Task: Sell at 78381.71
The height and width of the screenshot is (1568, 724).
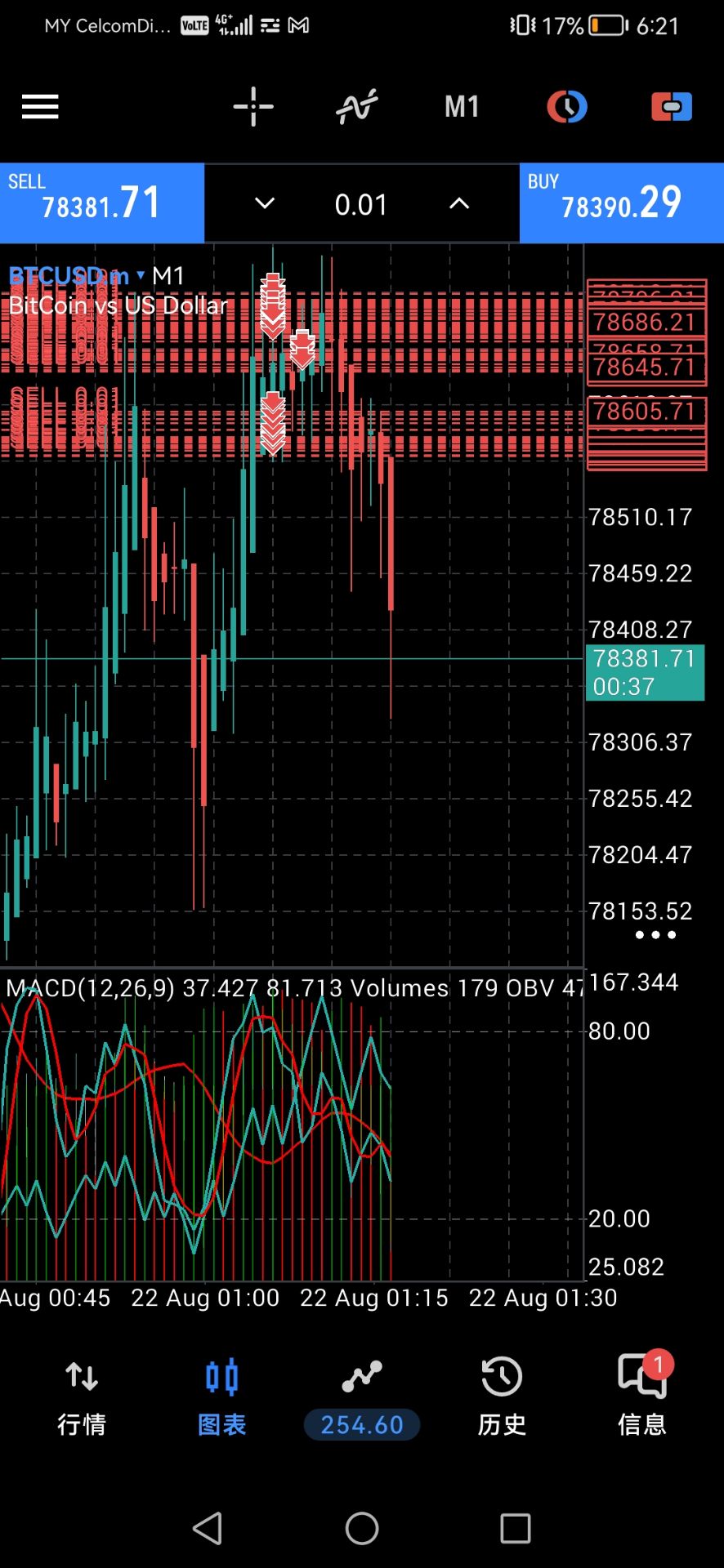Action: click(102, 203)
